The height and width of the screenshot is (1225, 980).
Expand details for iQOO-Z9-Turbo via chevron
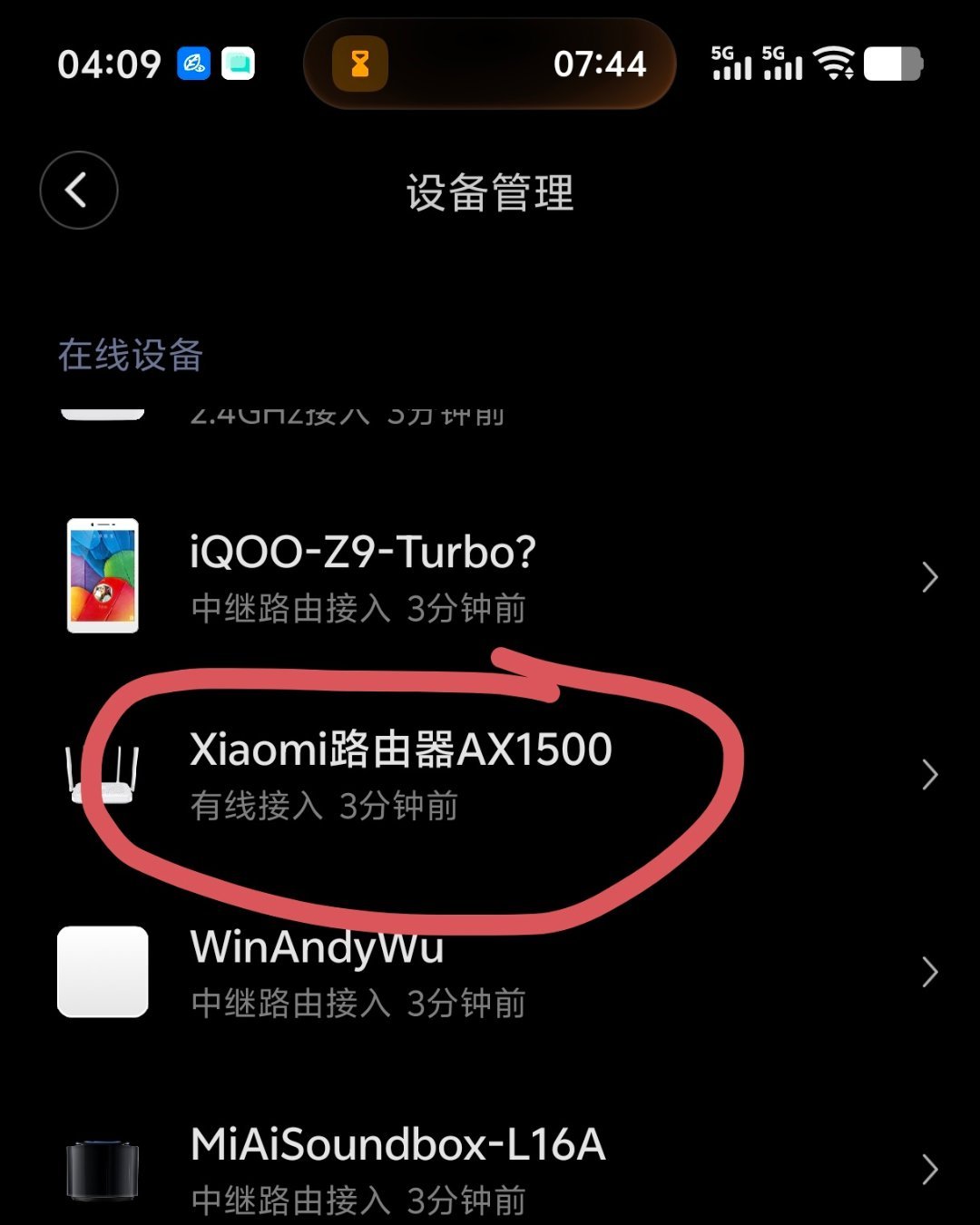930,576
